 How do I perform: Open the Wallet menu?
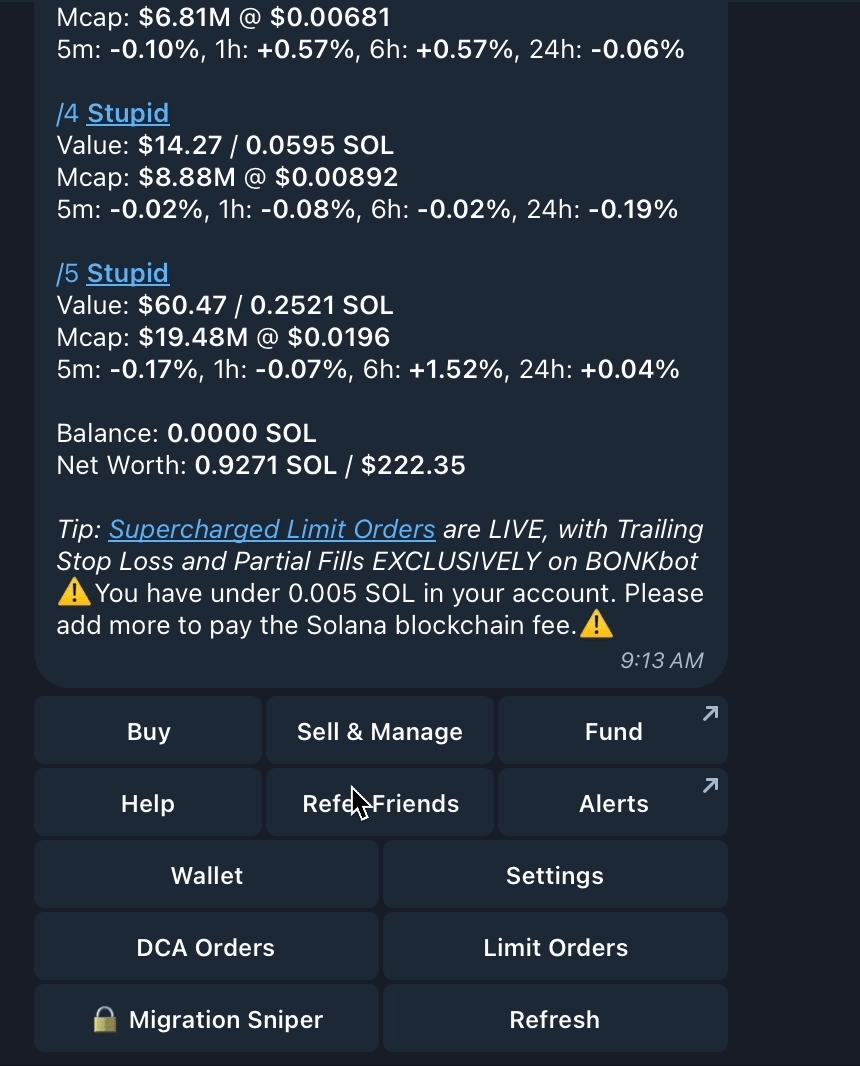pos(206,875)
